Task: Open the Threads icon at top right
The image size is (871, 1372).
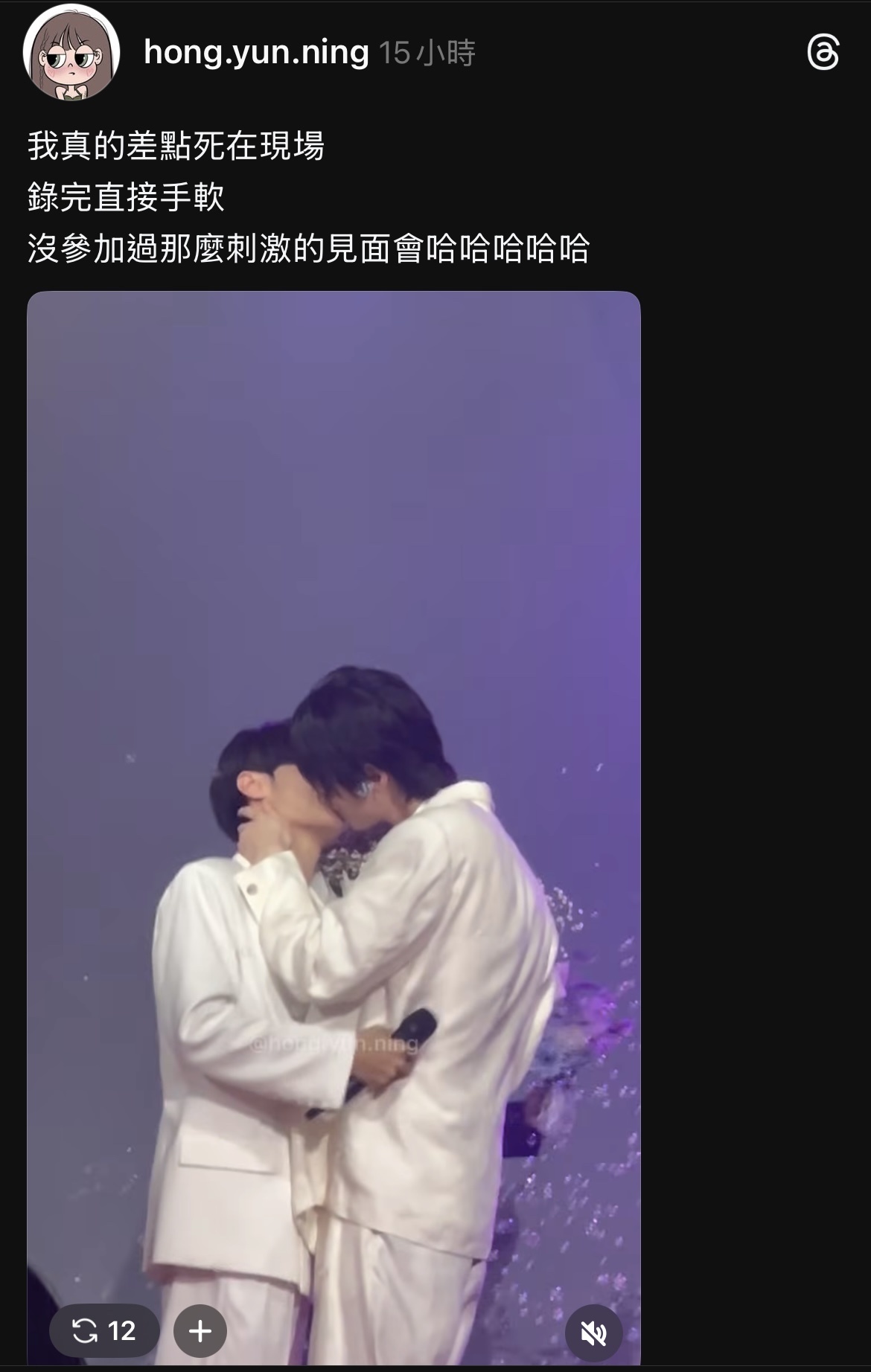Action: [x=823, y=52]
